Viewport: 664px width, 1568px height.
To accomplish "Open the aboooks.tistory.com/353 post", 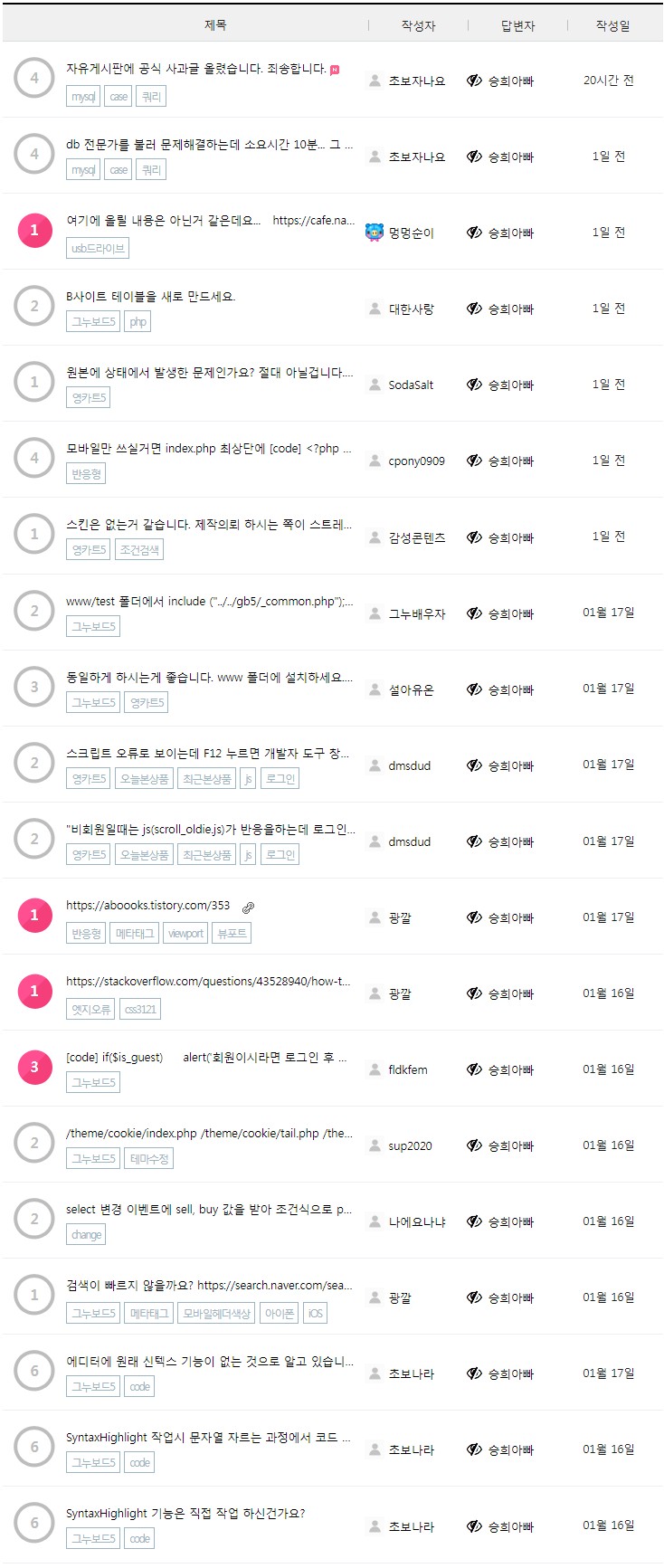I will 147,905.
